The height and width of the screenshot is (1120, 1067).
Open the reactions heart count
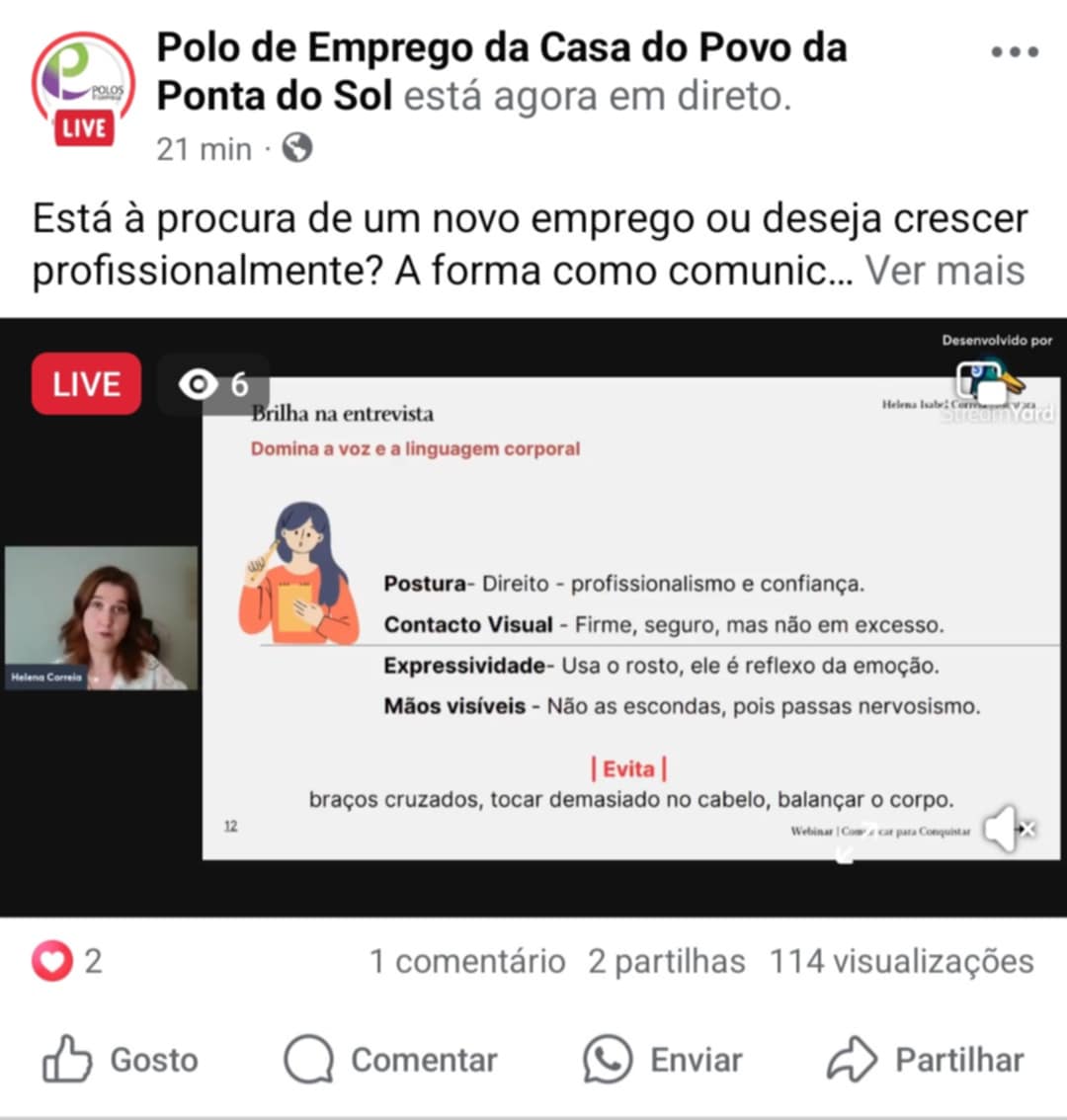(66, 961)
